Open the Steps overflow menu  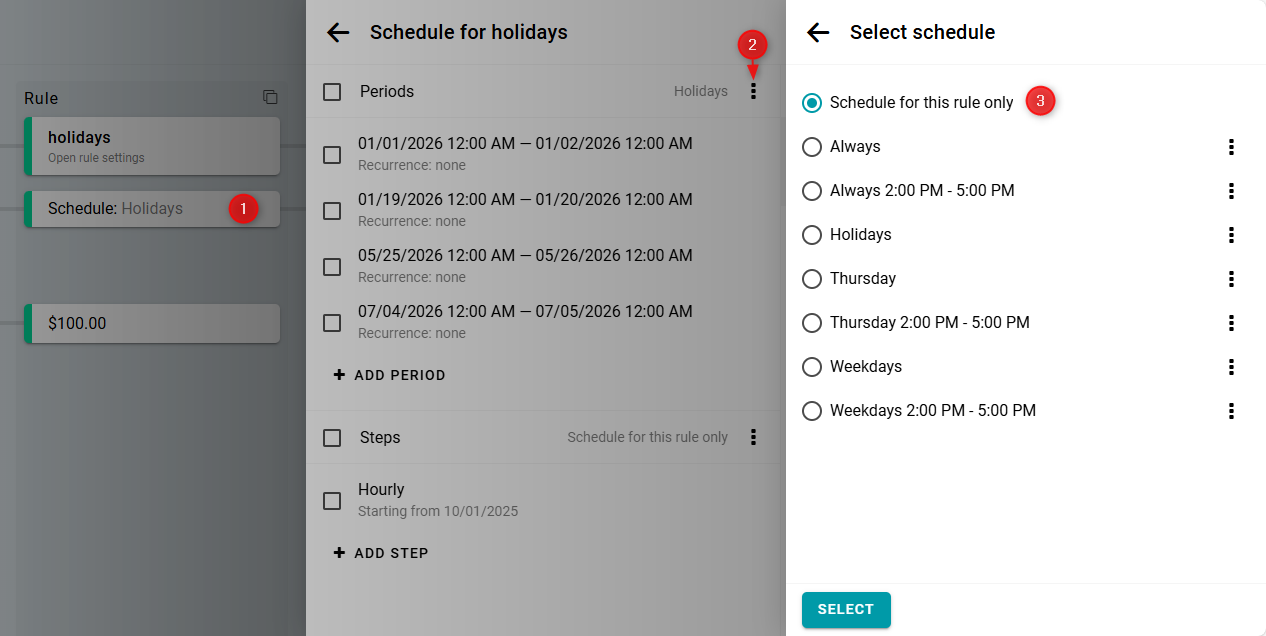coord(753,437)
